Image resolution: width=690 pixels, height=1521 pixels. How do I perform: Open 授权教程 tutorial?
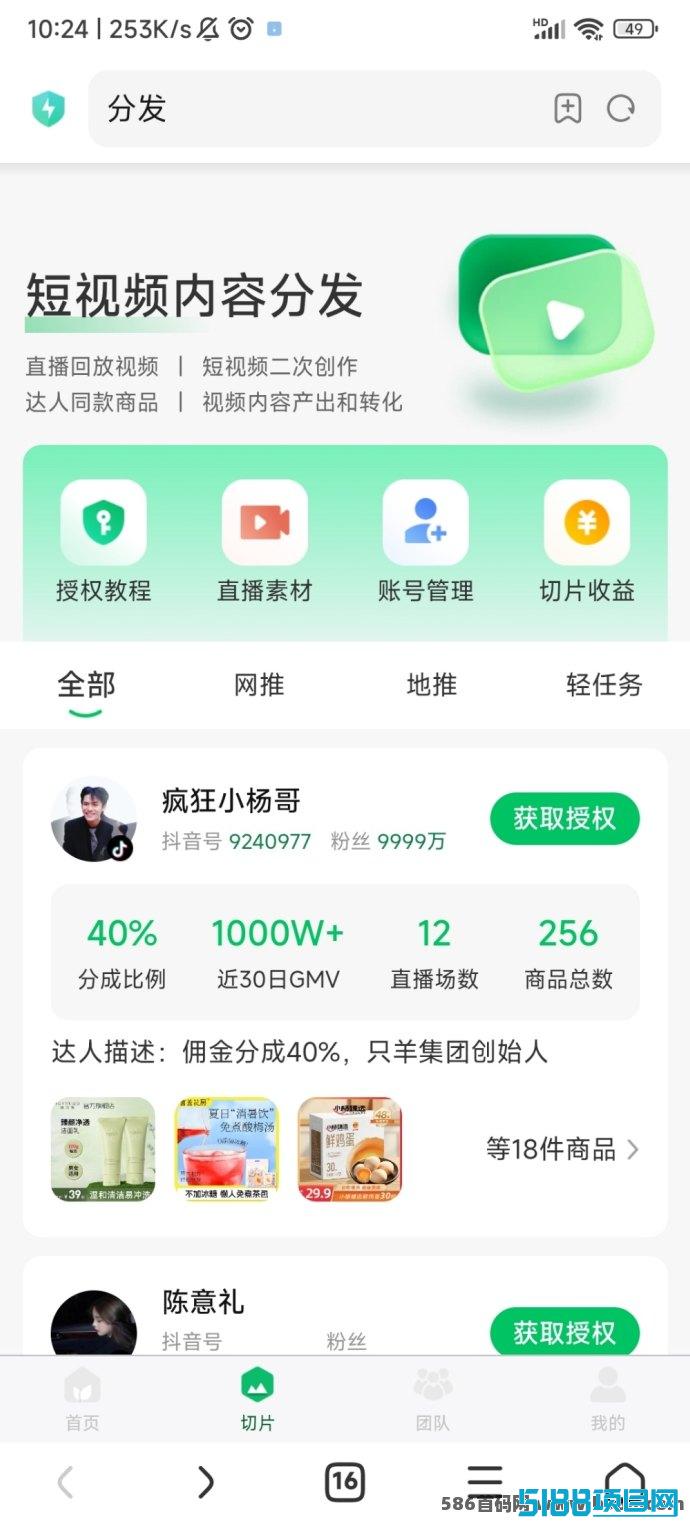pos(103,542)
